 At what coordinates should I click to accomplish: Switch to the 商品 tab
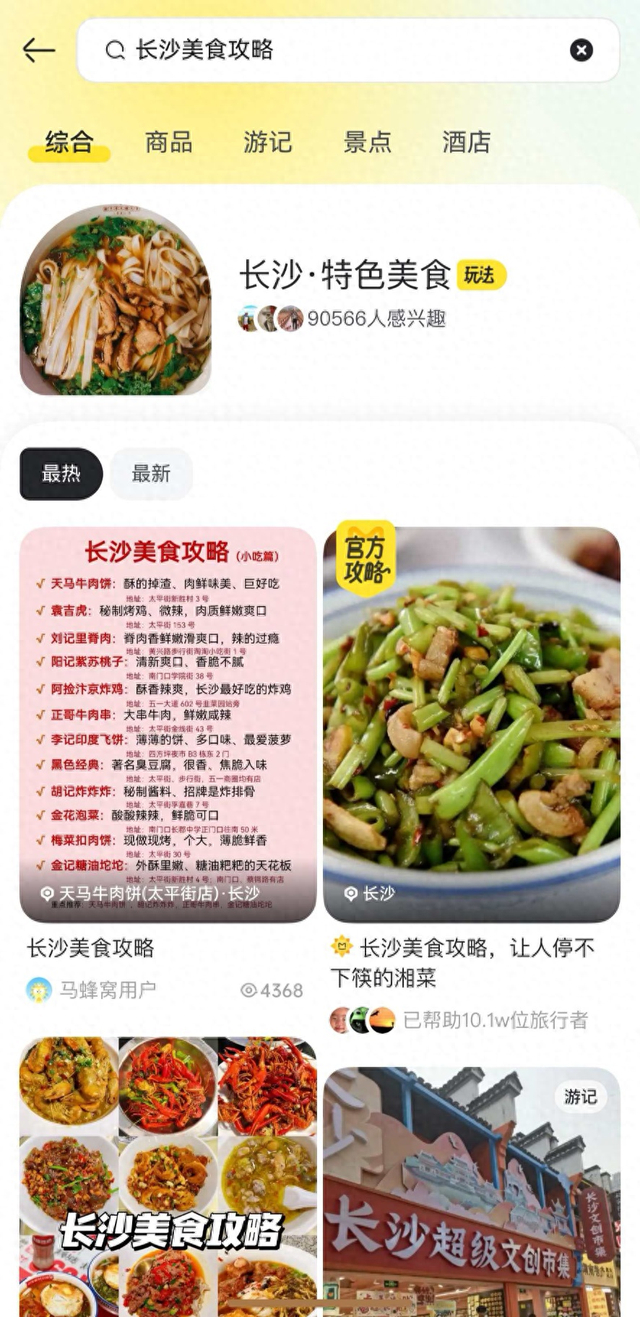point(168,142)
